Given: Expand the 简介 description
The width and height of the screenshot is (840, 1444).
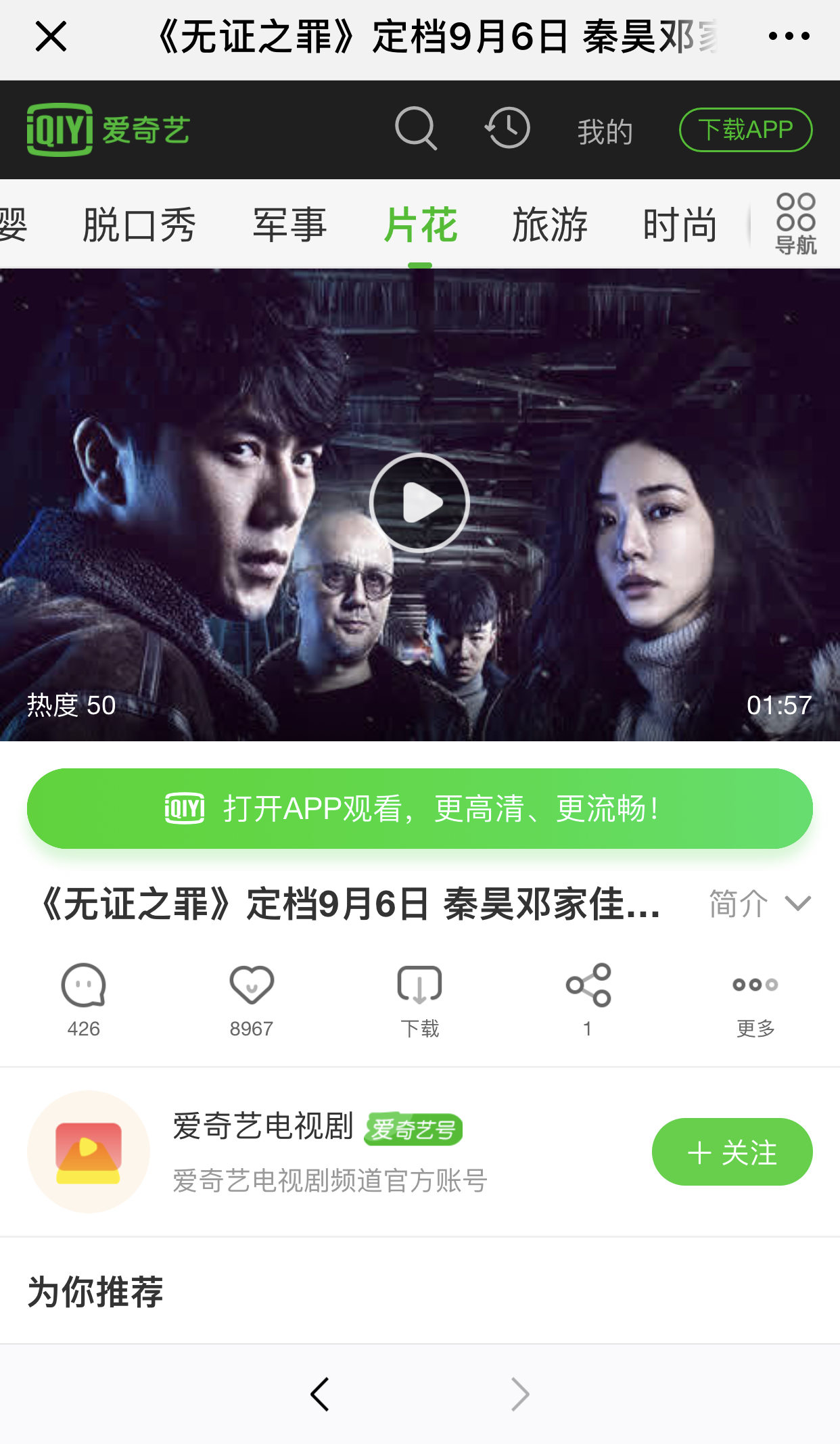Looking at the screenshot, I should [759, 904].
